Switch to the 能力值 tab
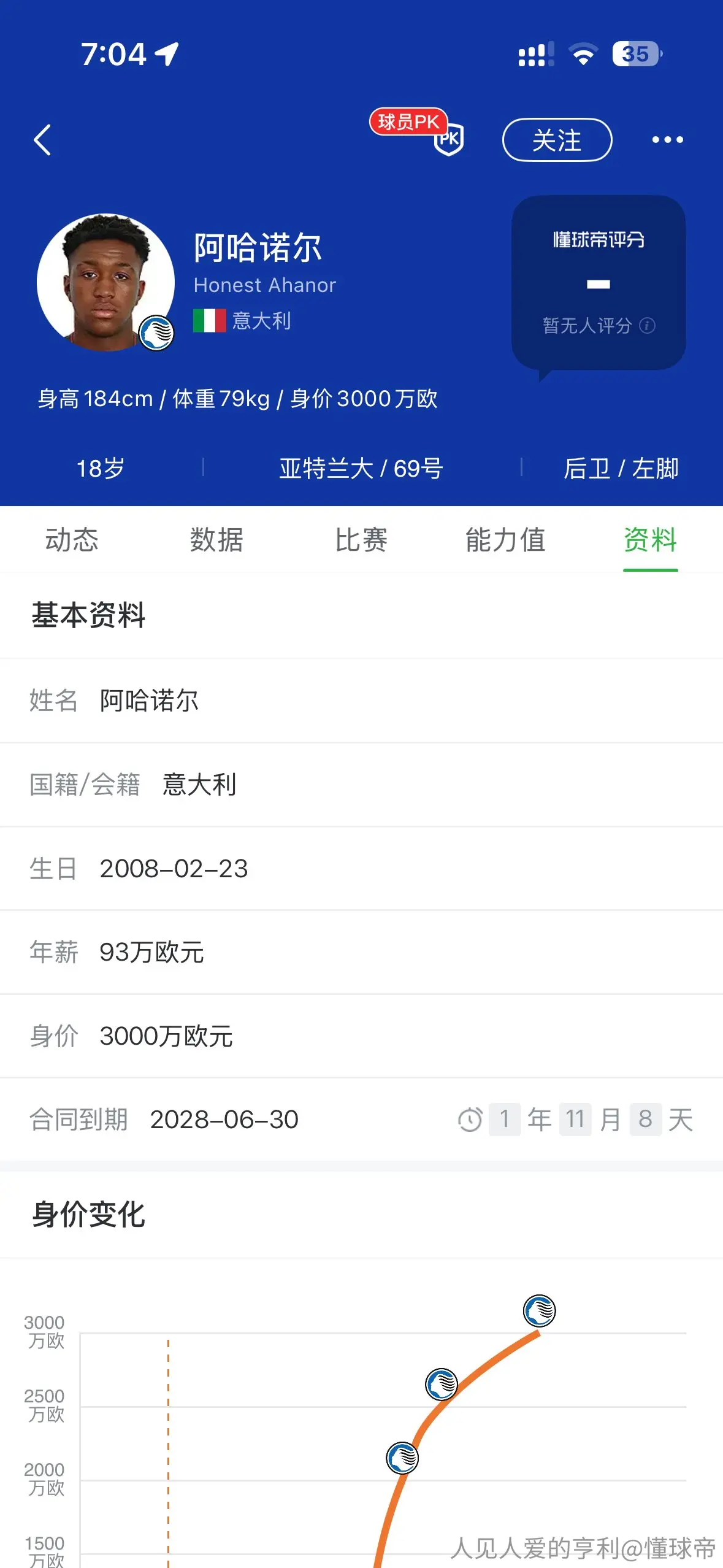 (x=506, y=540)
